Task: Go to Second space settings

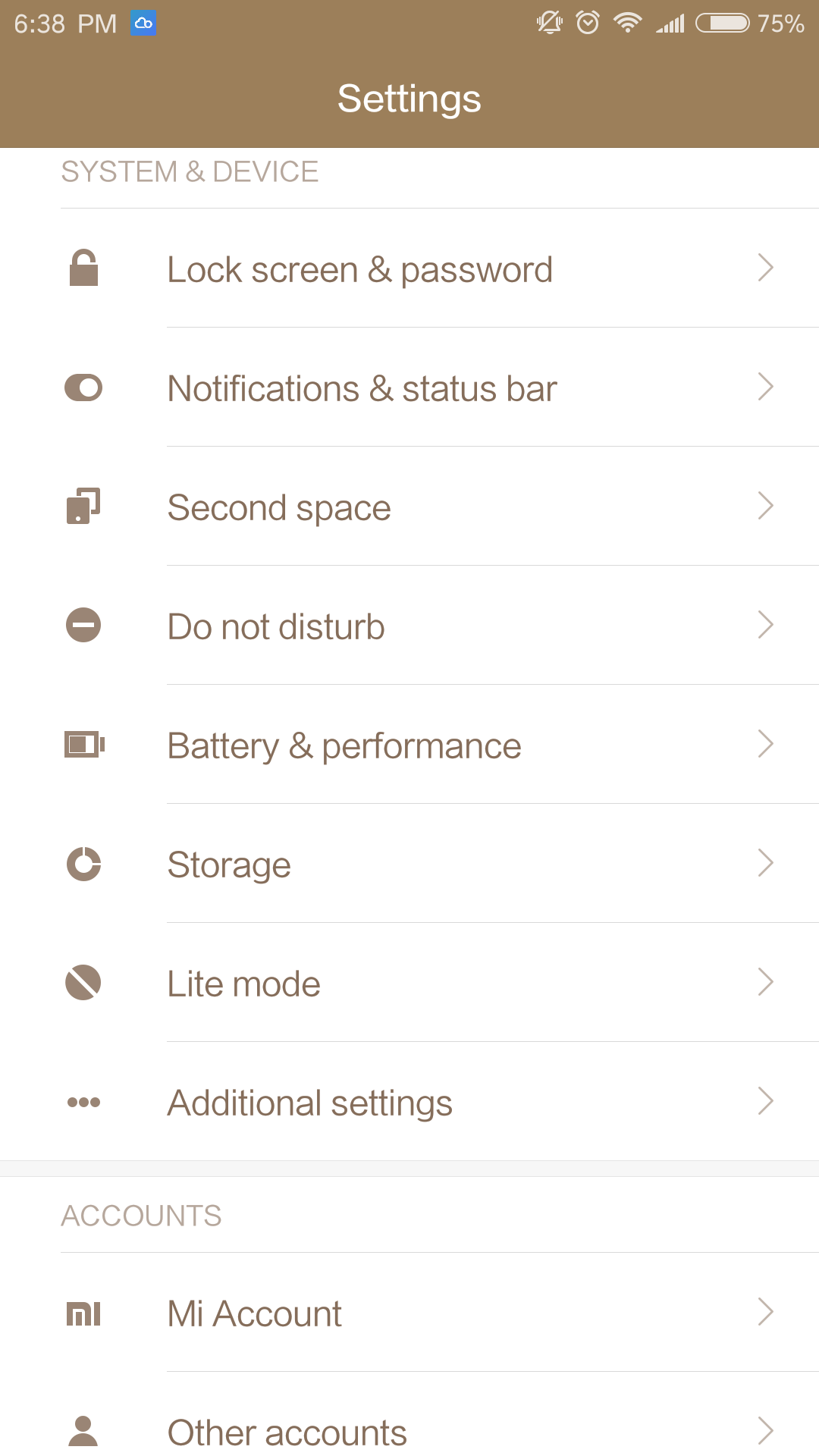Action: (409, 507)
